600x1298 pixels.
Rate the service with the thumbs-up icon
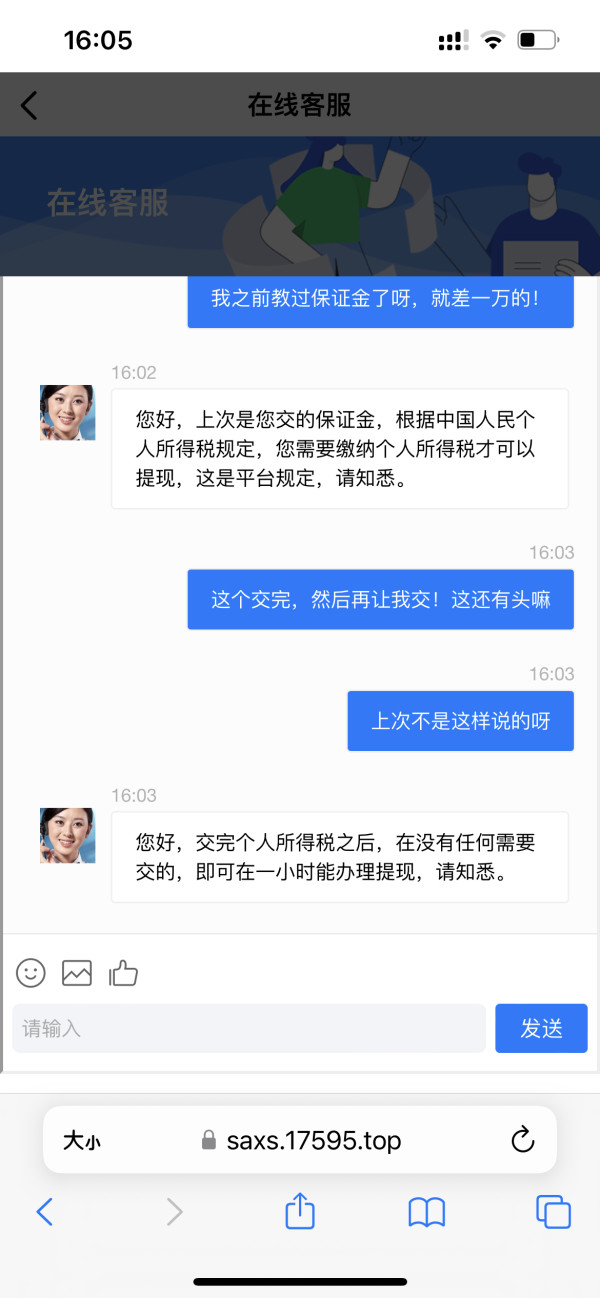123,972
